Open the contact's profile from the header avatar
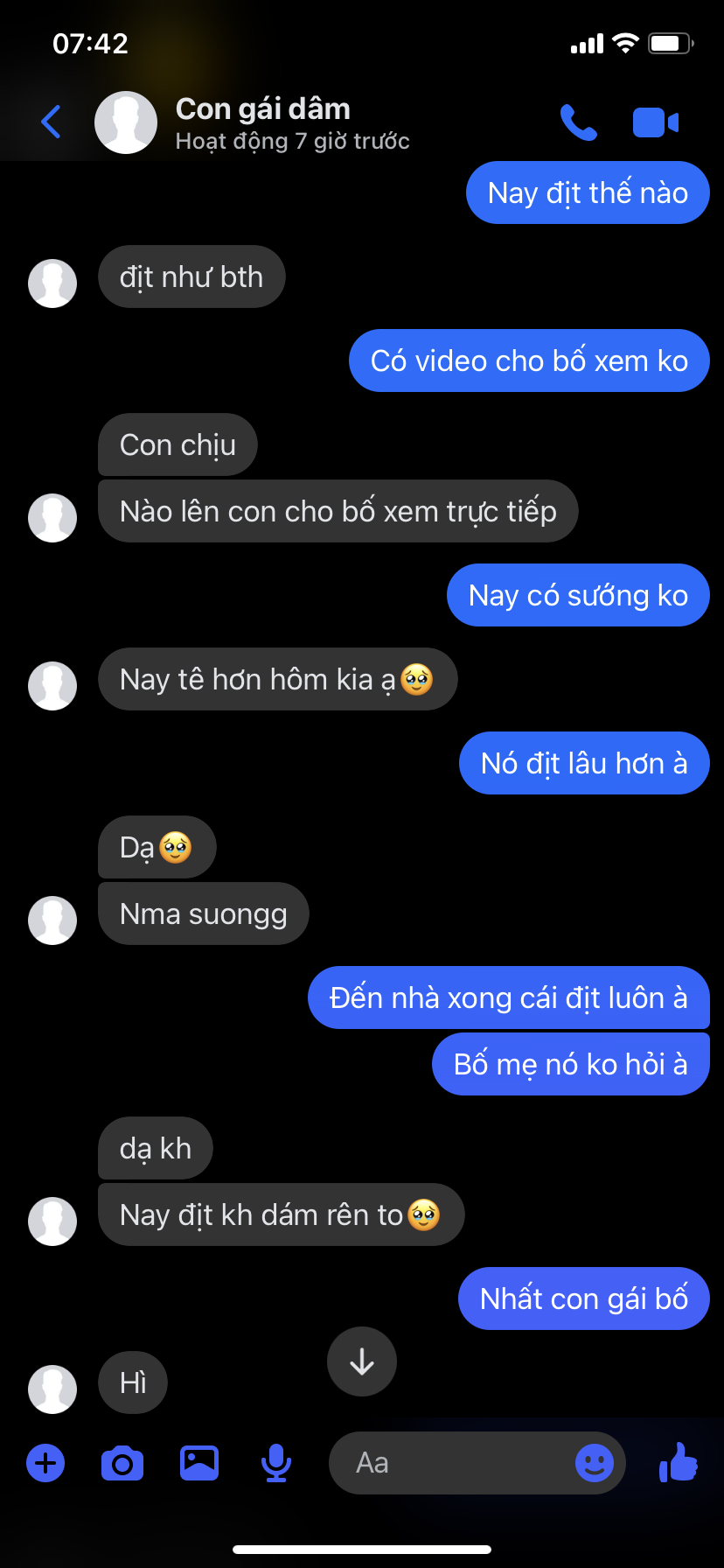The image size is (724, 1568). (x=126, y=122)
